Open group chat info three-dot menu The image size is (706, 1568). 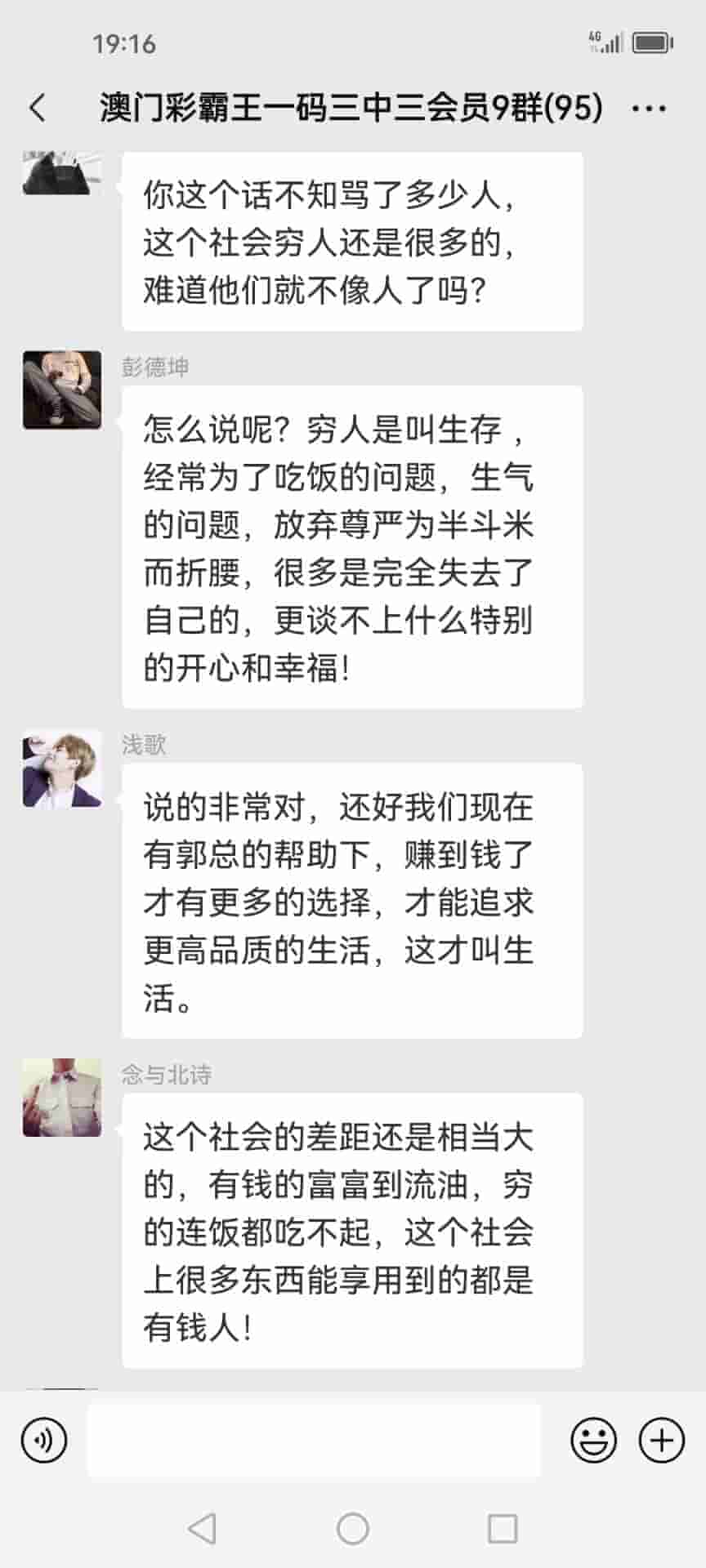(650, 108)
